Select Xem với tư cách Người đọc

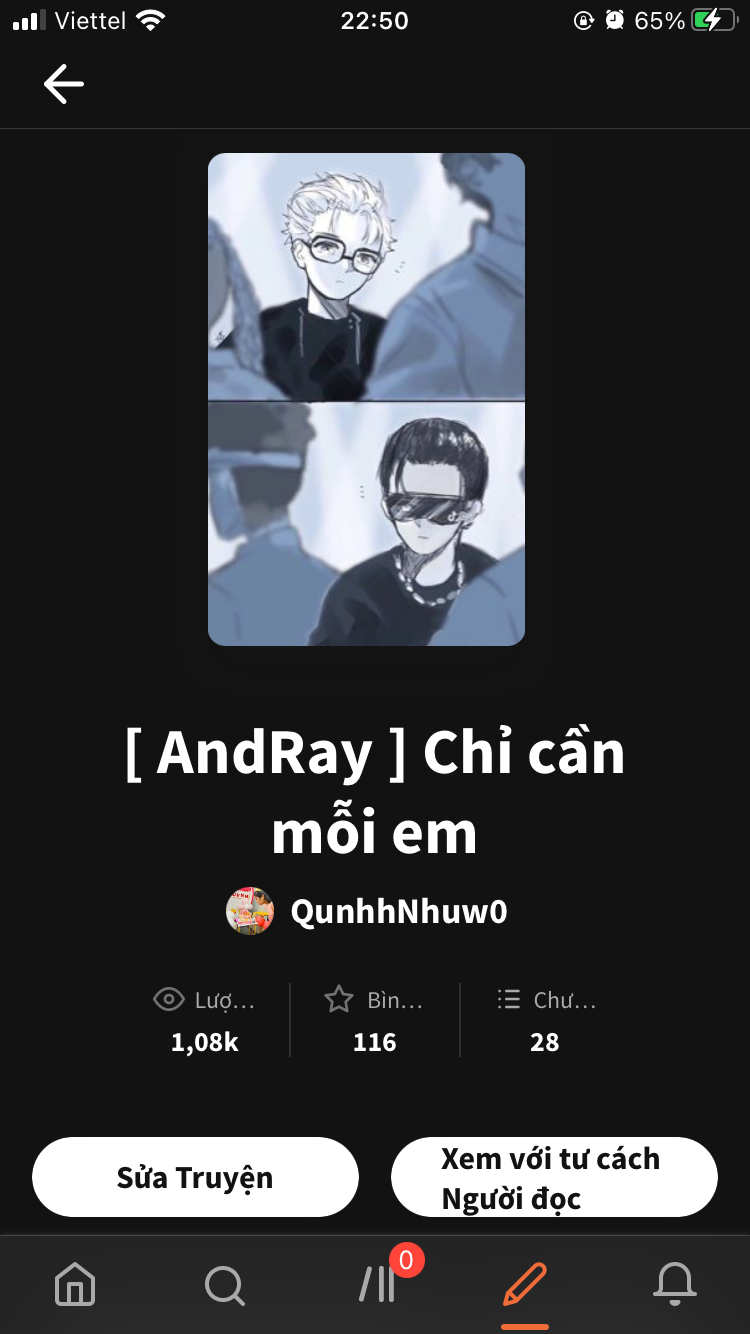554,1177
